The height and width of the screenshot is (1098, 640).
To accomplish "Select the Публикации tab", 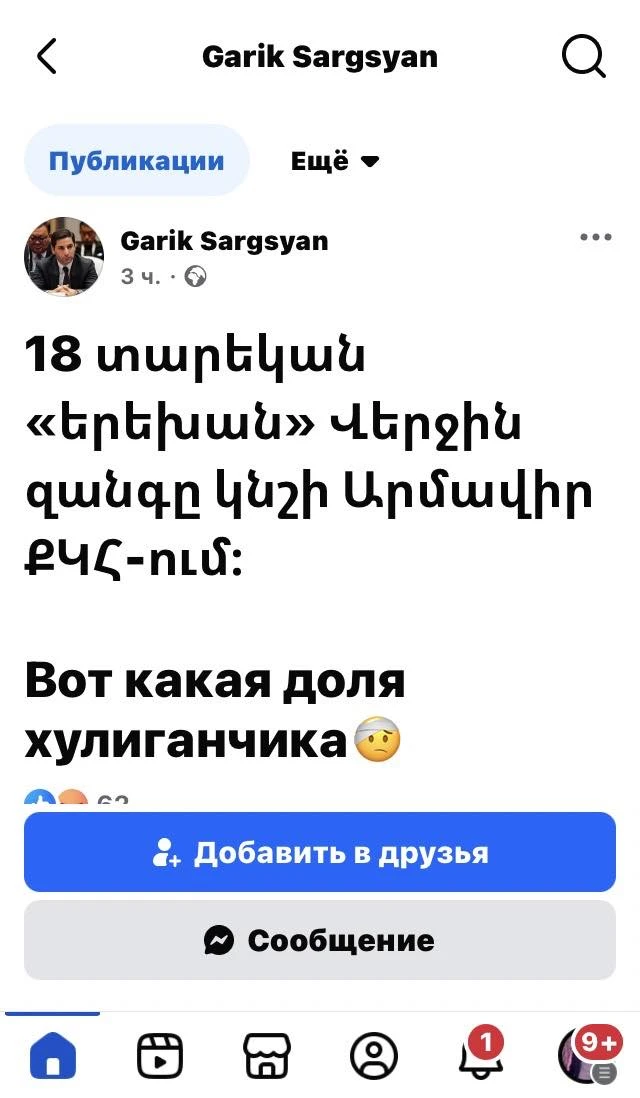I will tap(136, 161).
